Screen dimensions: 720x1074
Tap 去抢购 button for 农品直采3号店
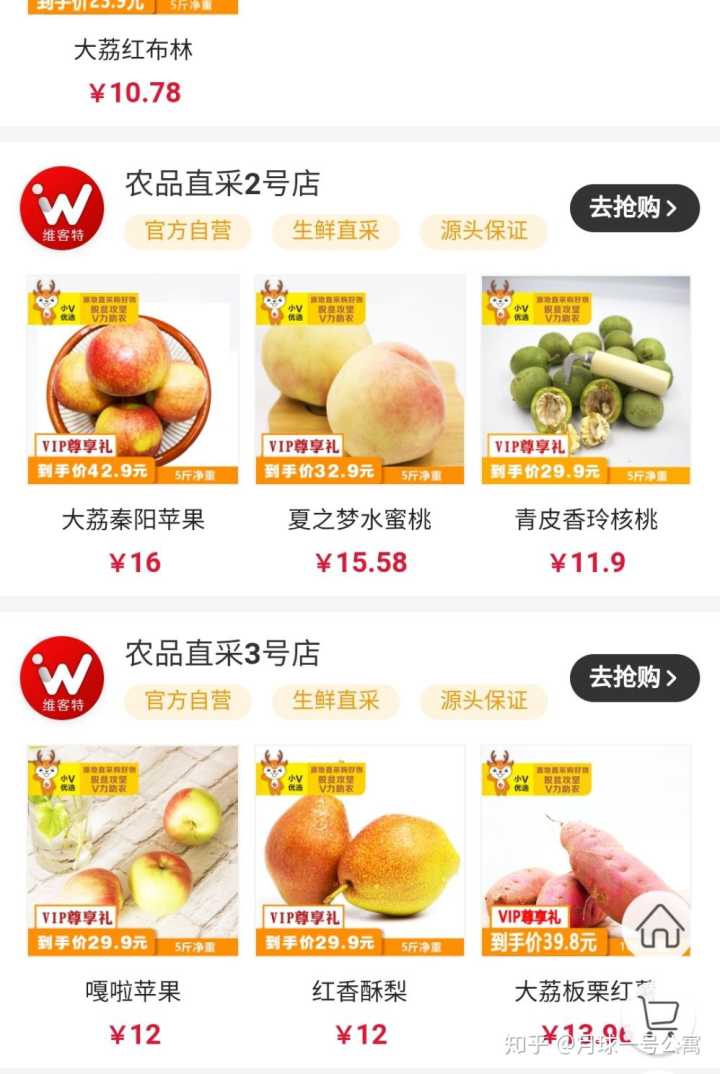pos(634,678)
